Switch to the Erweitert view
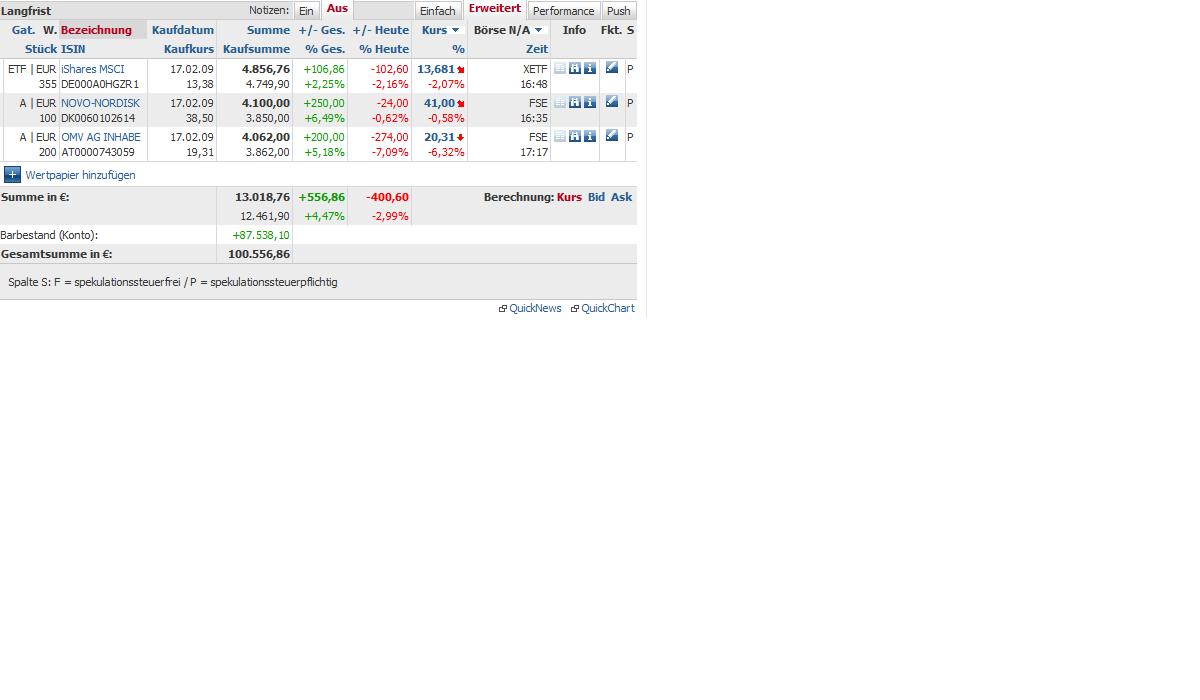 click(495, 9)
